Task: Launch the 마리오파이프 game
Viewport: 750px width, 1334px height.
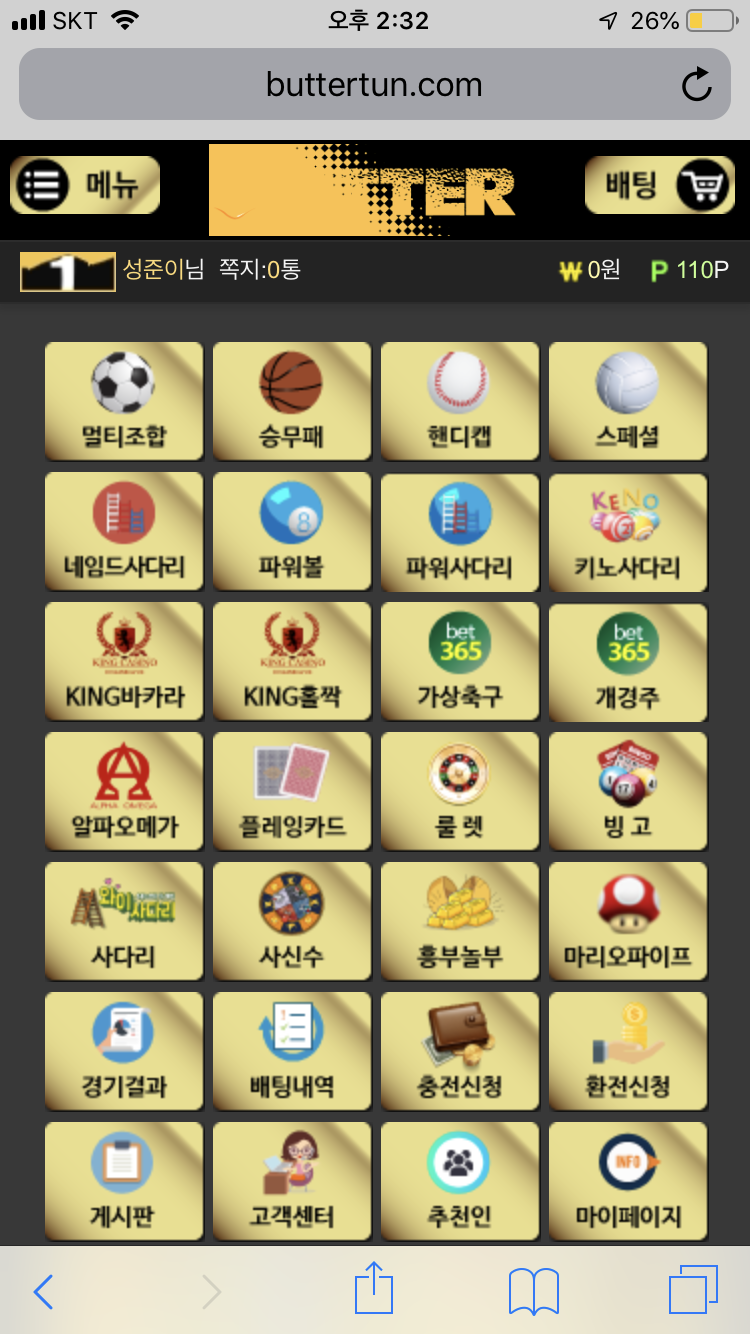Action: (x=628, y=921)
